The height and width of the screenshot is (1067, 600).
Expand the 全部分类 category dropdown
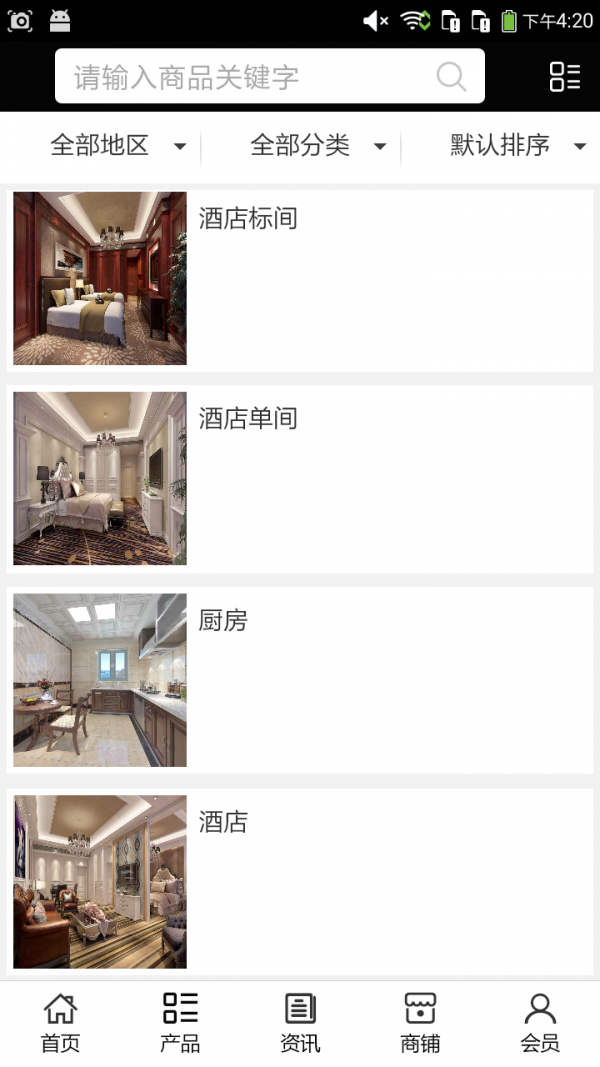318,146
